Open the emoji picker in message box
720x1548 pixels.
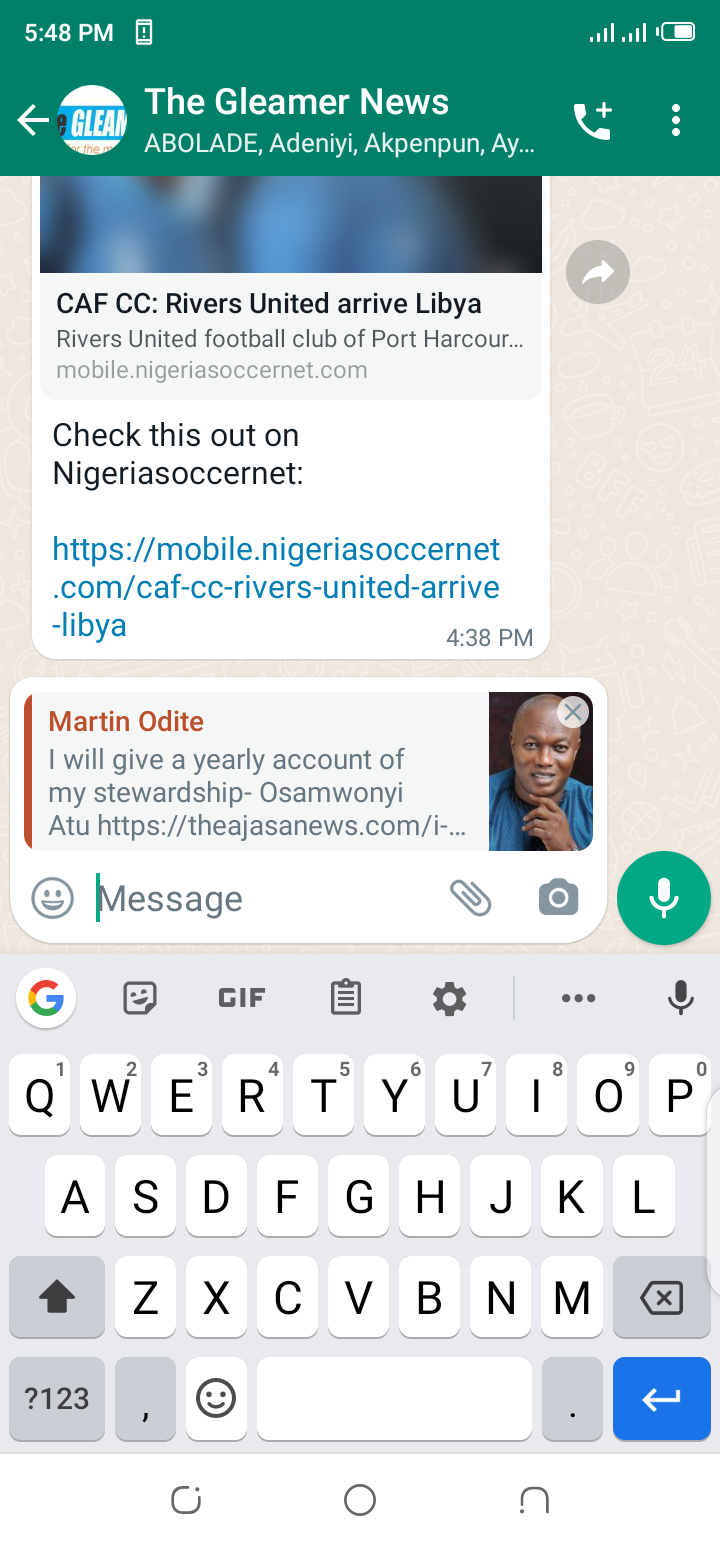(52, 898)
